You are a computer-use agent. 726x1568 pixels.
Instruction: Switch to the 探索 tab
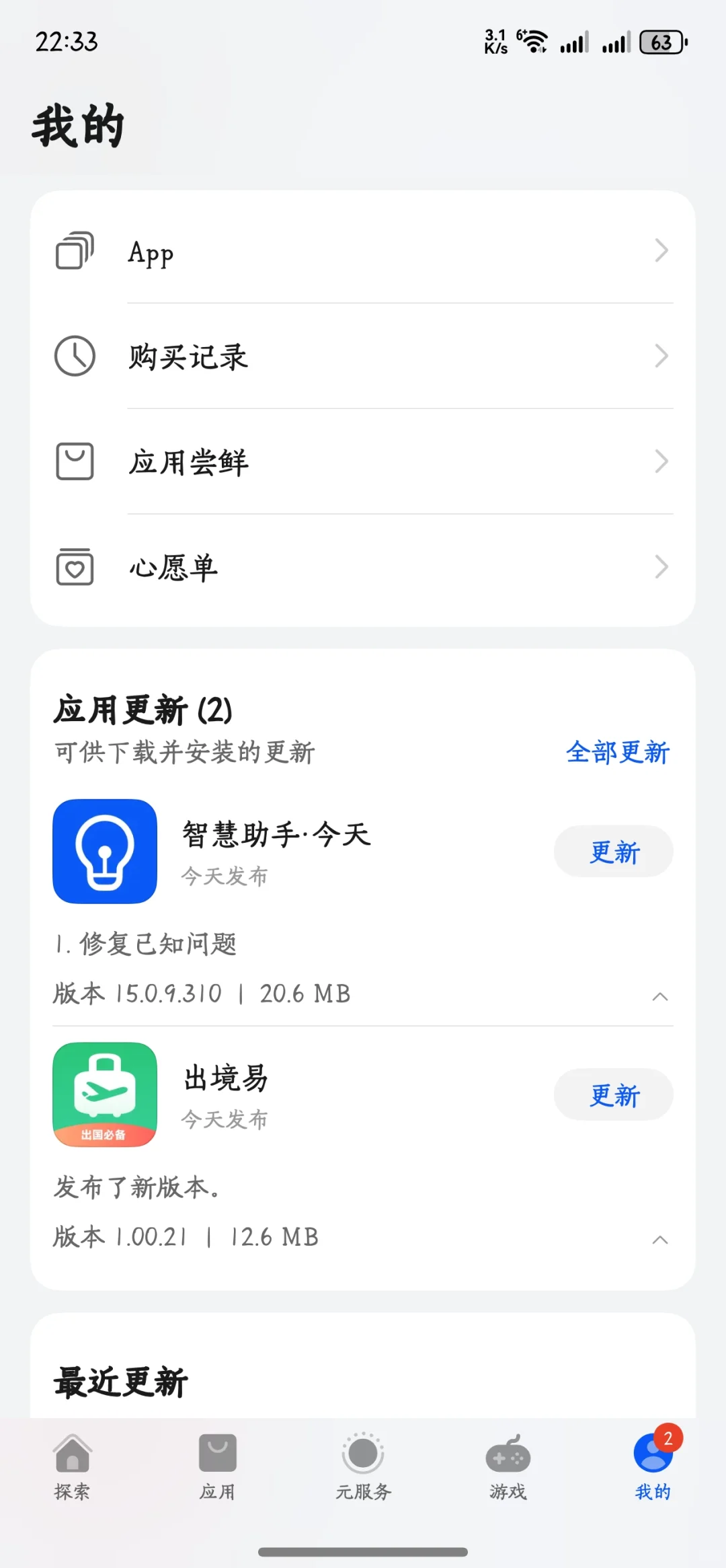point(72,1467)
